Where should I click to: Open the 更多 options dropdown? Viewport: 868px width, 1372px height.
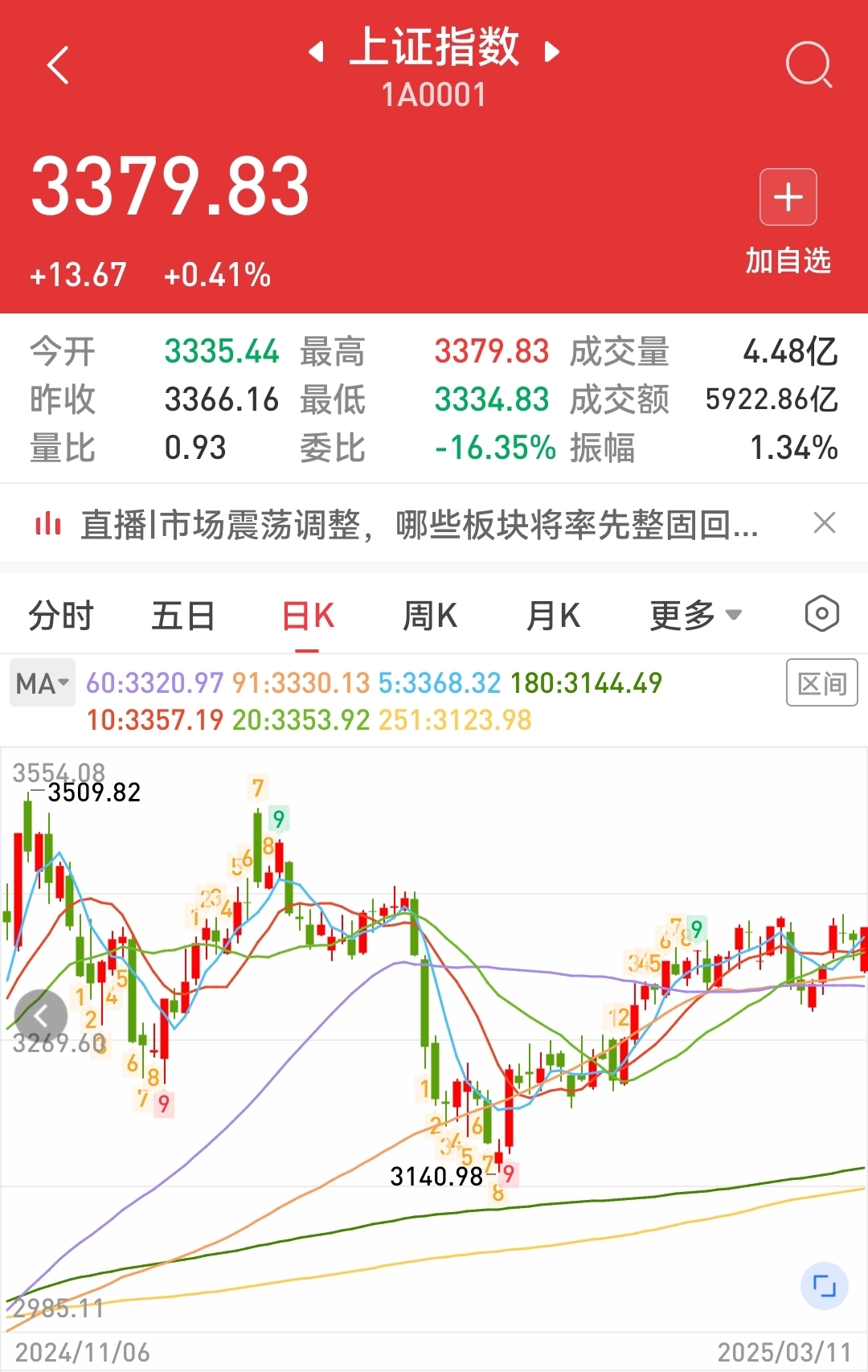(696, 614)
